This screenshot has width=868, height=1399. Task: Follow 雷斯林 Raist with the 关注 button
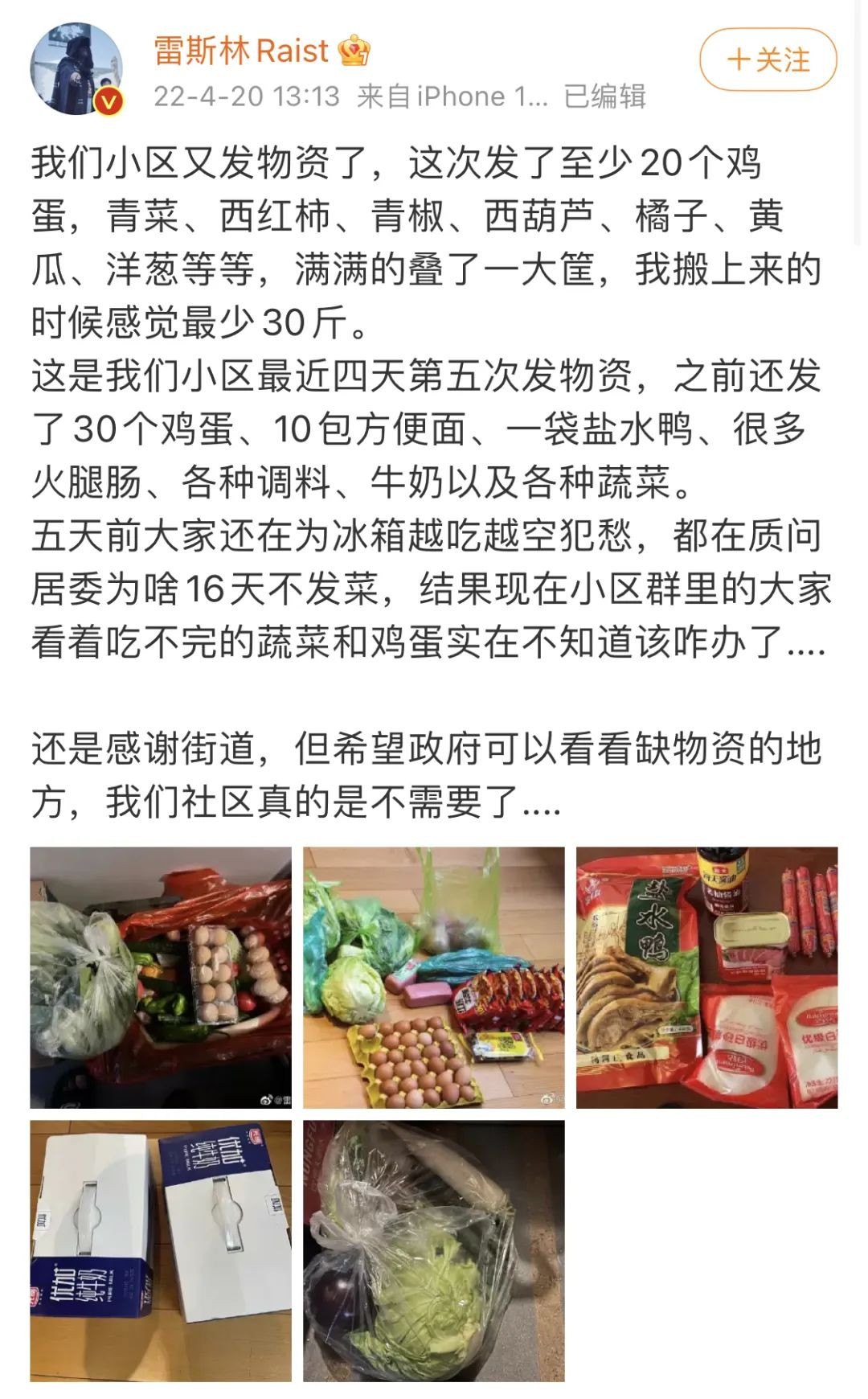click(x=768, y=59)
